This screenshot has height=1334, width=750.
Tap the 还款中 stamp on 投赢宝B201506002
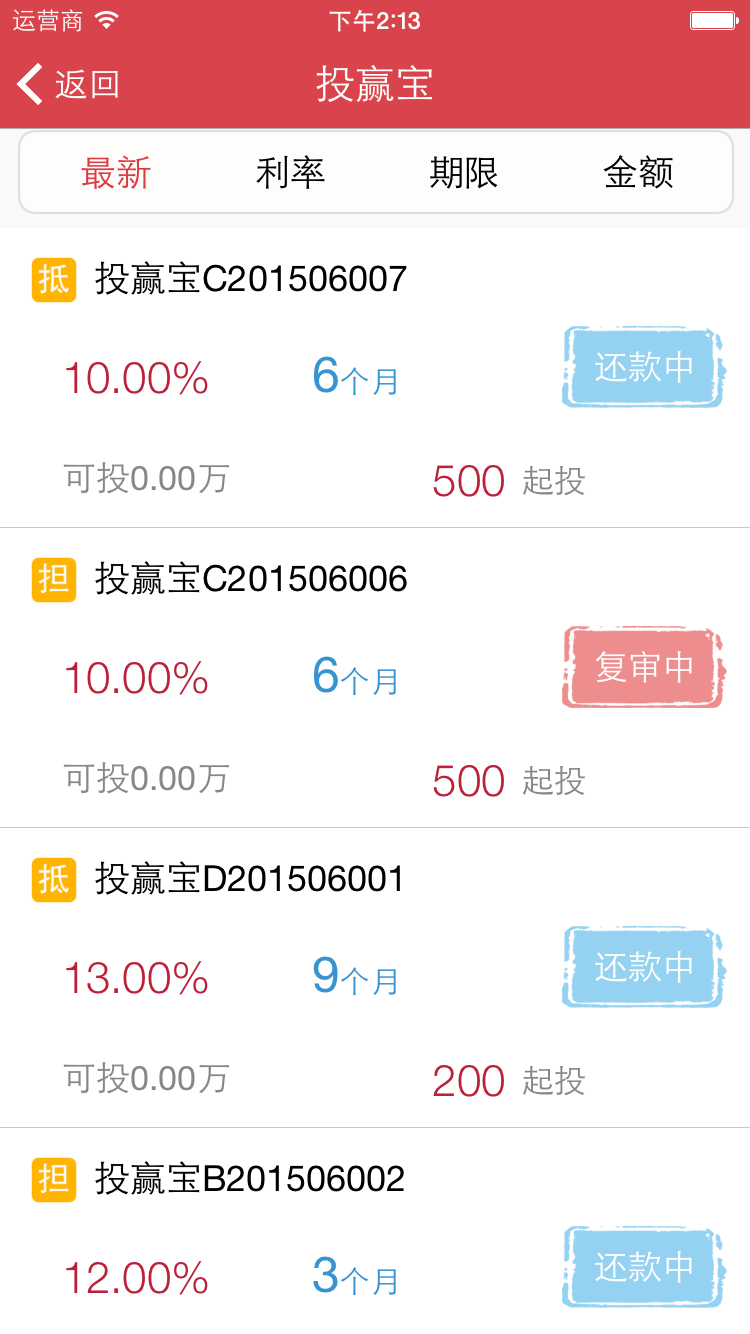(x=642, y=1267)
